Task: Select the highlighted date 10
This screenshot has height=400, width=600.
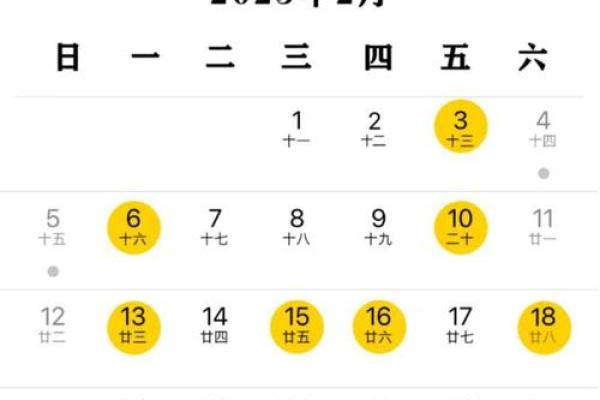Action: [460, 225]
